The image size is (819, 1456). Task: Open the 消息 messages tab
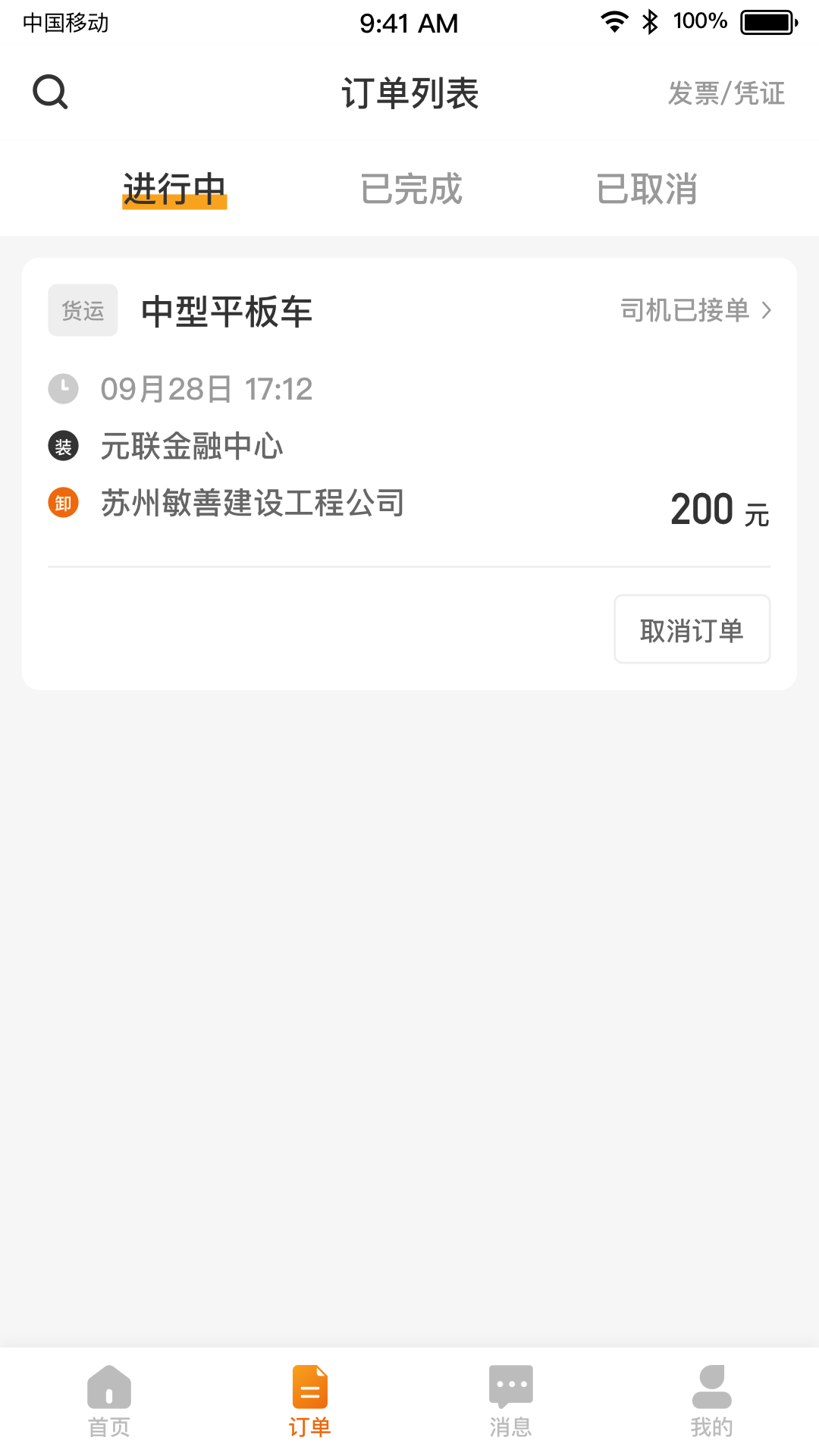click(510, 1401)
